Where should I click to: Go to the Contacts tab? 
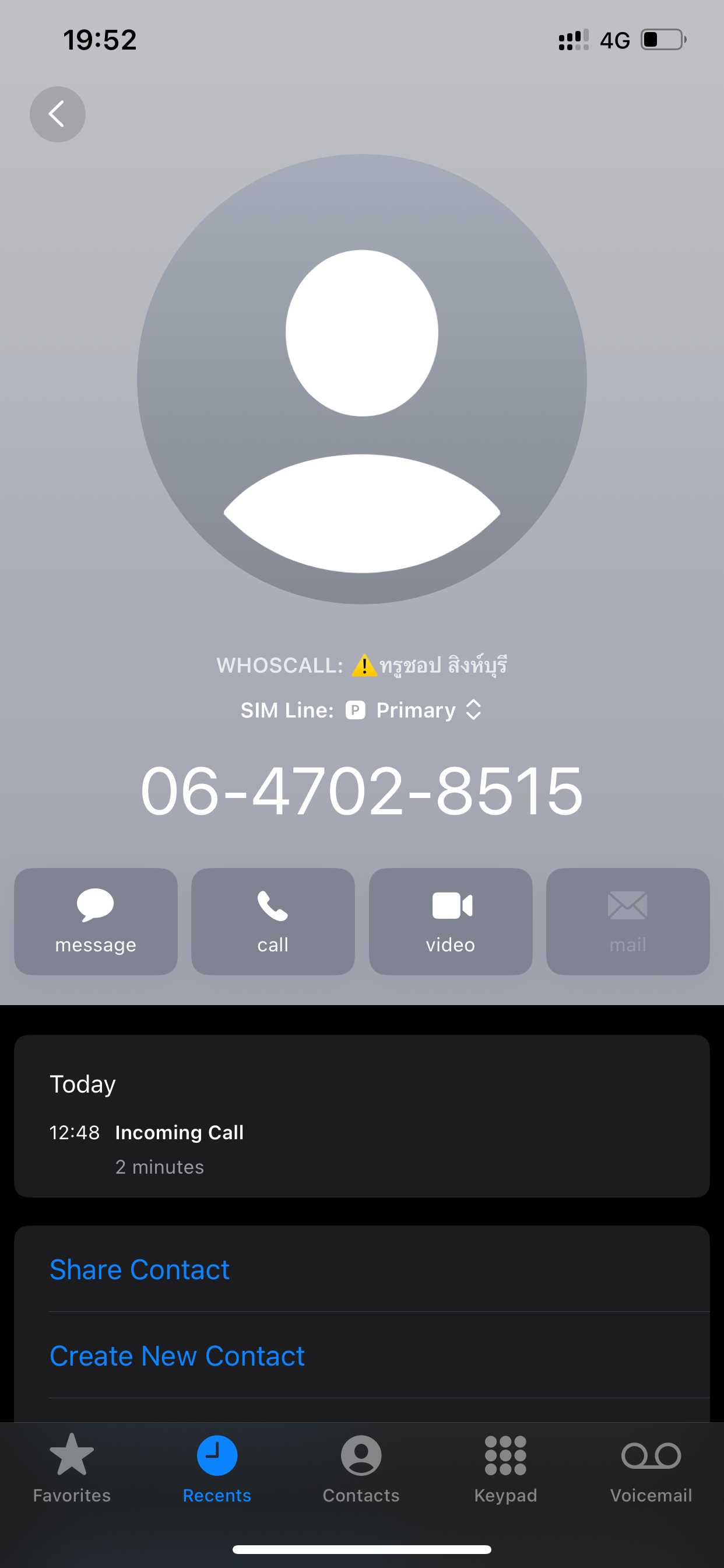pos(361,1469)
